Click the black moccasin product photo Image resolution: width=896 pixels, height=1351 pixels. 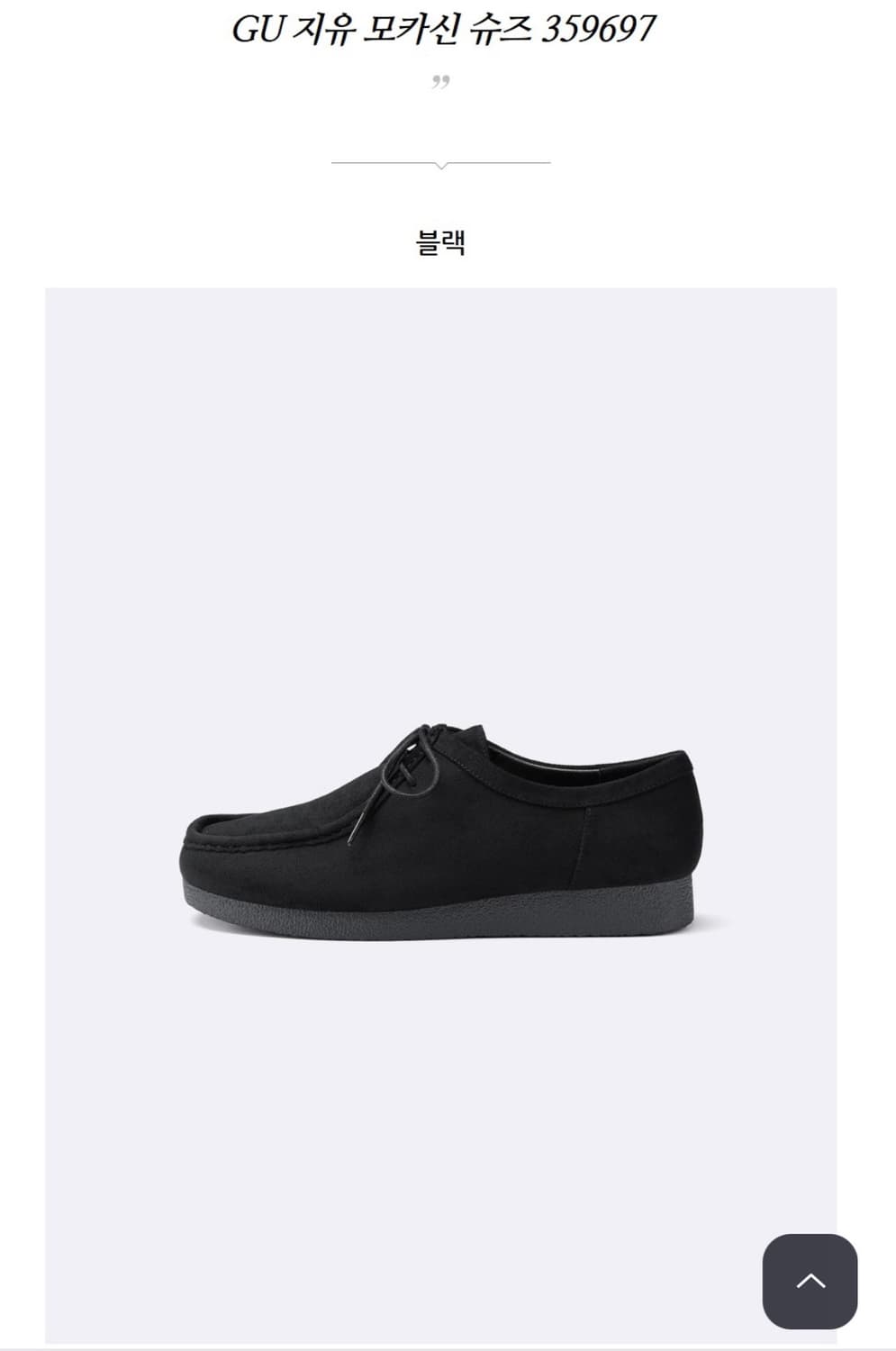click(x=441, y=829)
